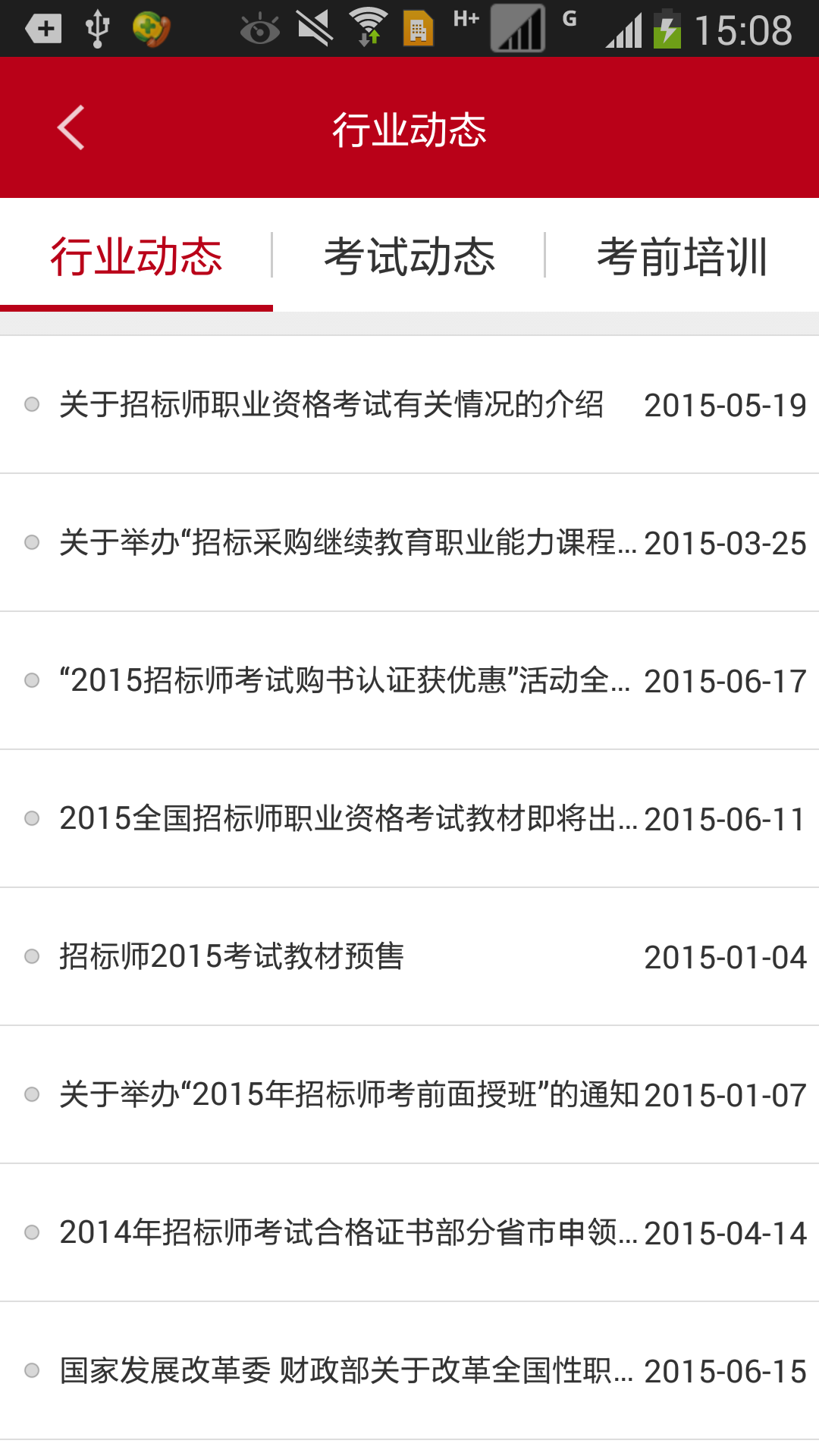Viewport: 819px width, 1456px height.
Task: Select the 行业动态 tab
Action: pyautogui.click(x=136, y=256)
